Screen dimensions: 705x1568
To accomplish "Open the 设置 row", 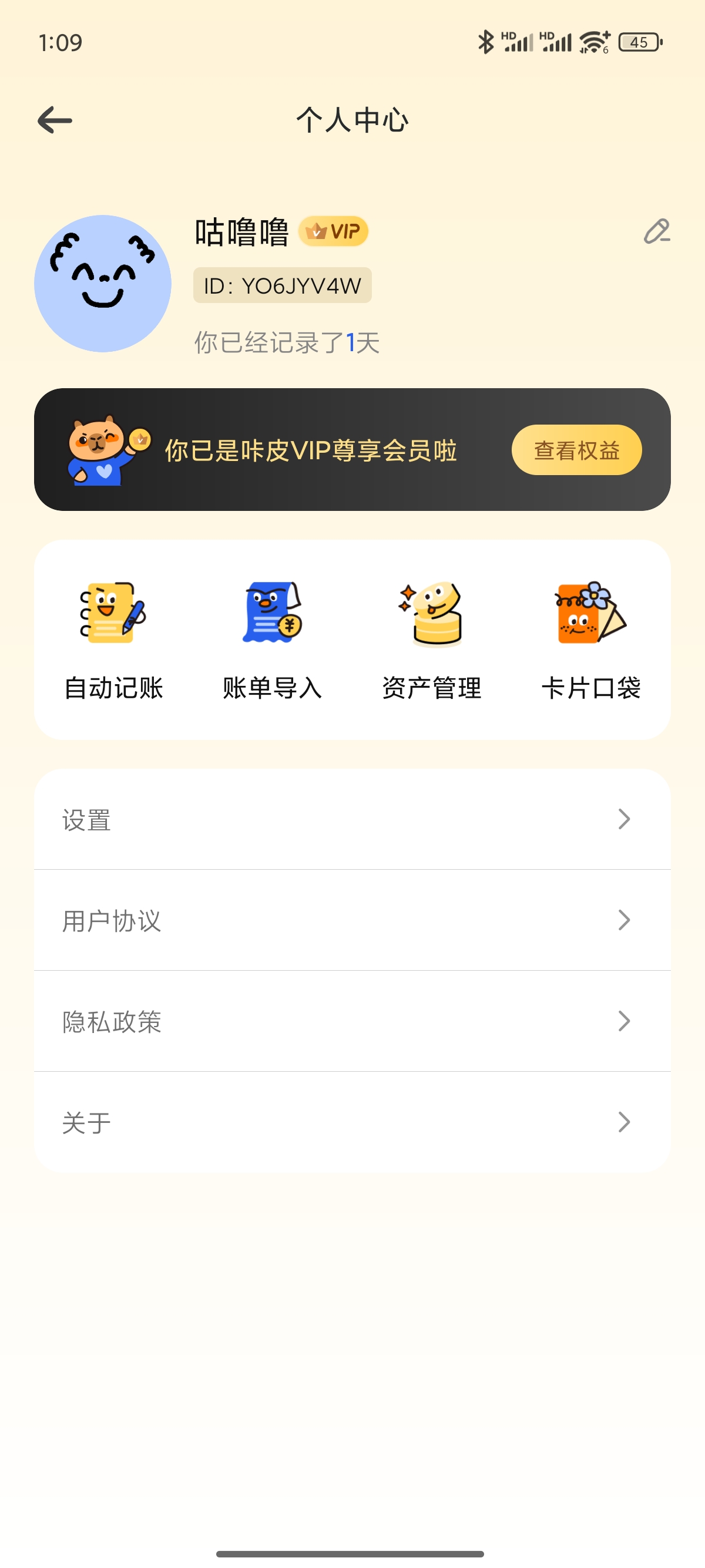I will [x=352, y=819].
